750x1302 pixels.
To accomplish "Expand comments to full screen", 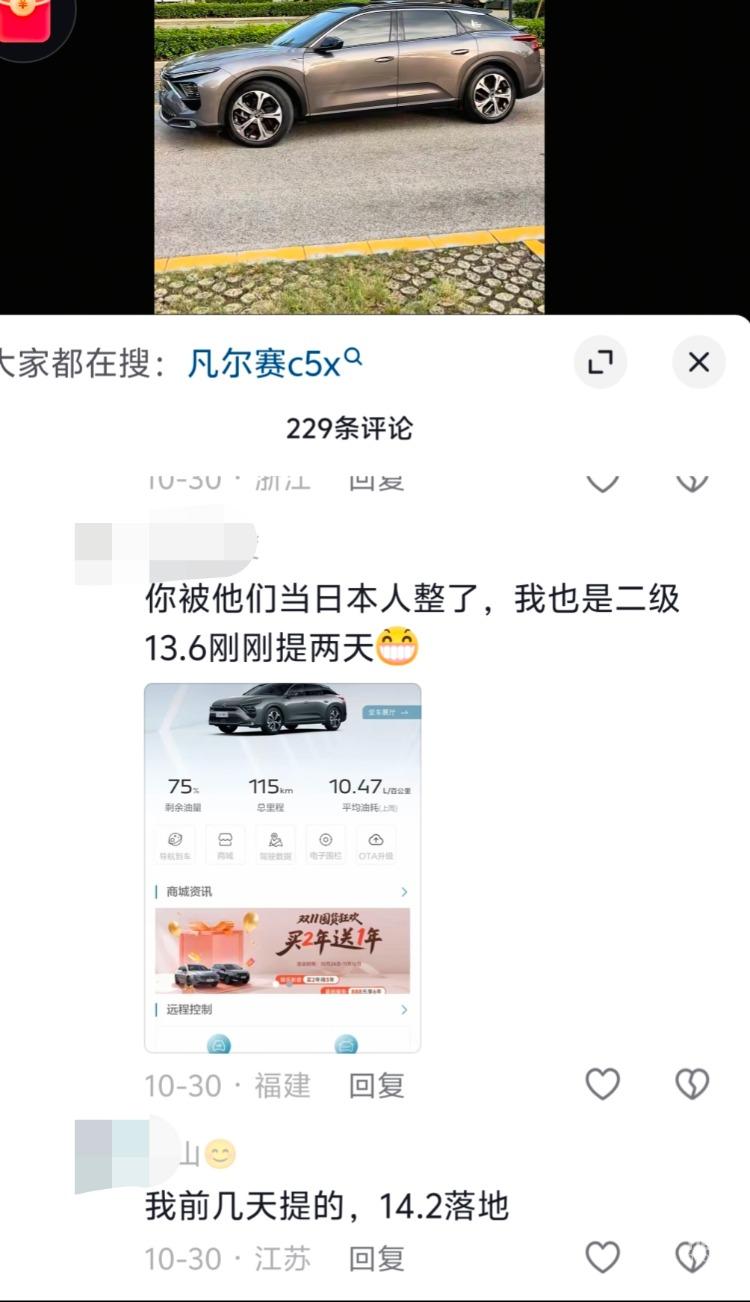I will coord(600,362).
